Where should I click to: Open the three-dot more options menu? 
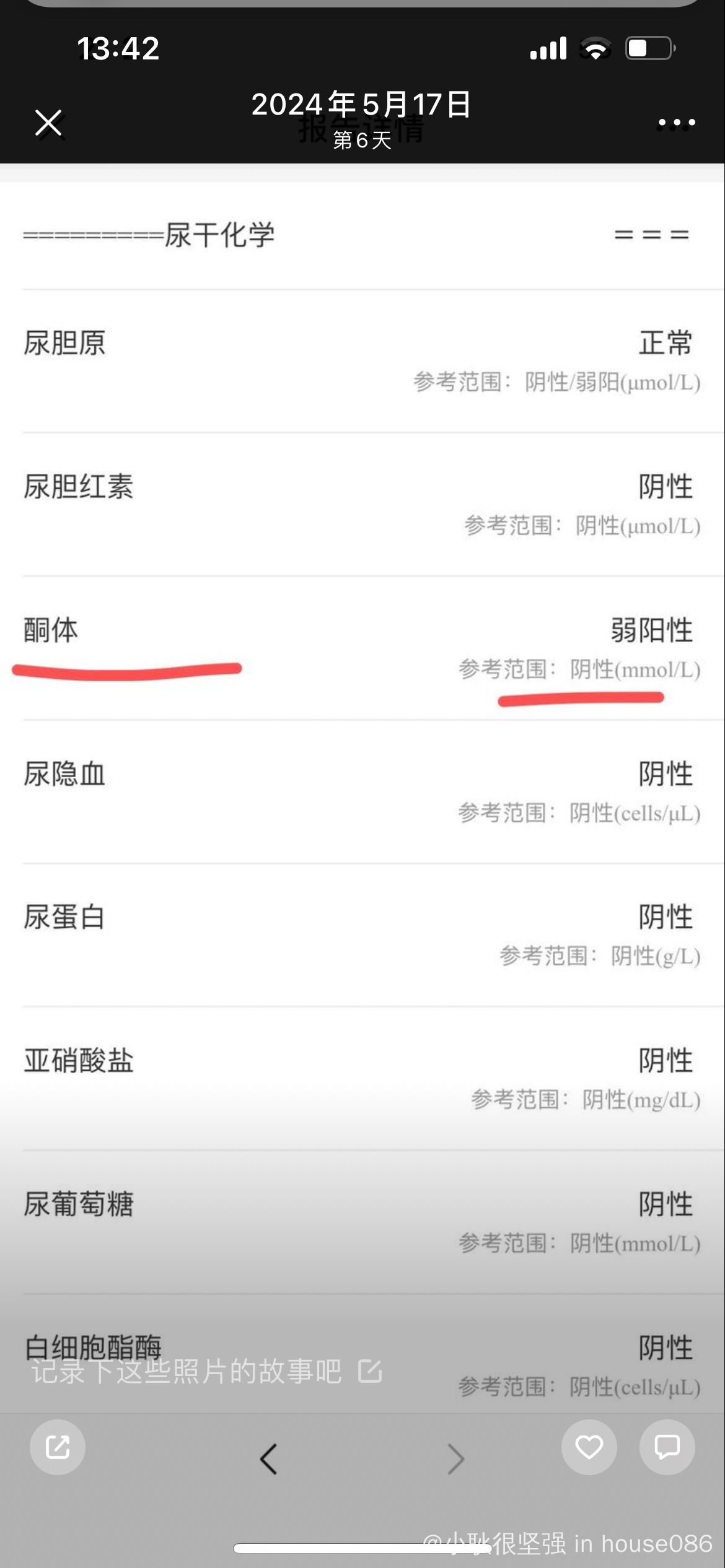tap(676, 123)
